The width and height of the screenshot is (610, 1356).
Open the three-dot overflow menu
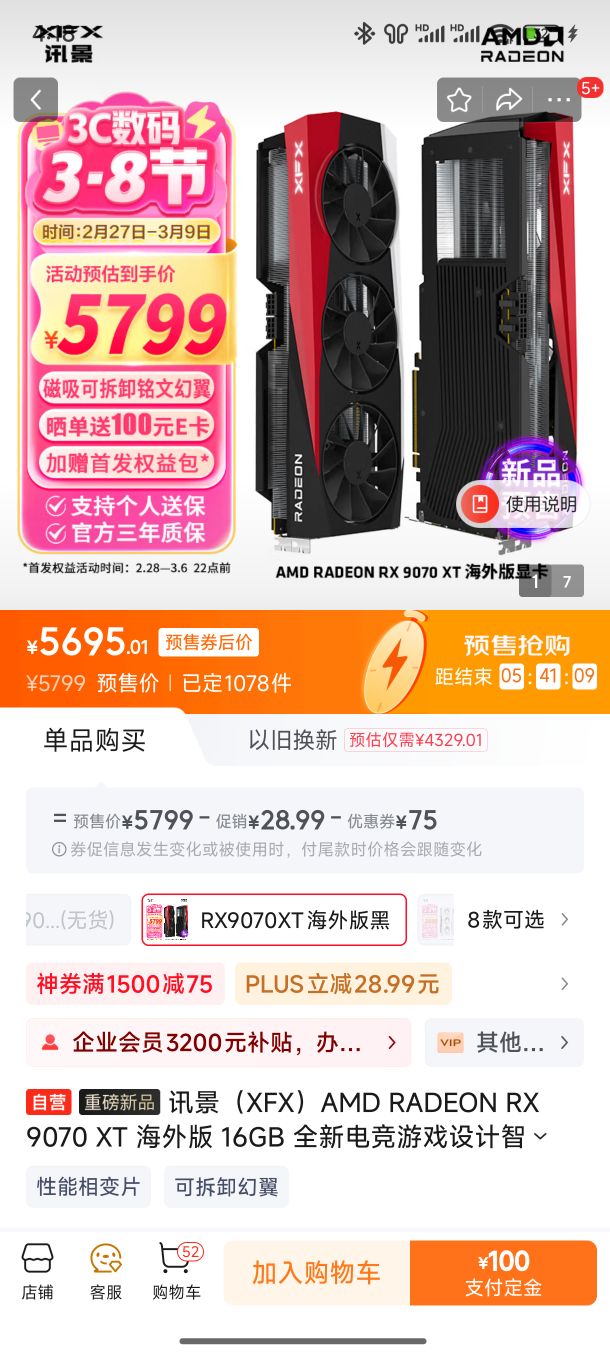[x=558, y=100]
